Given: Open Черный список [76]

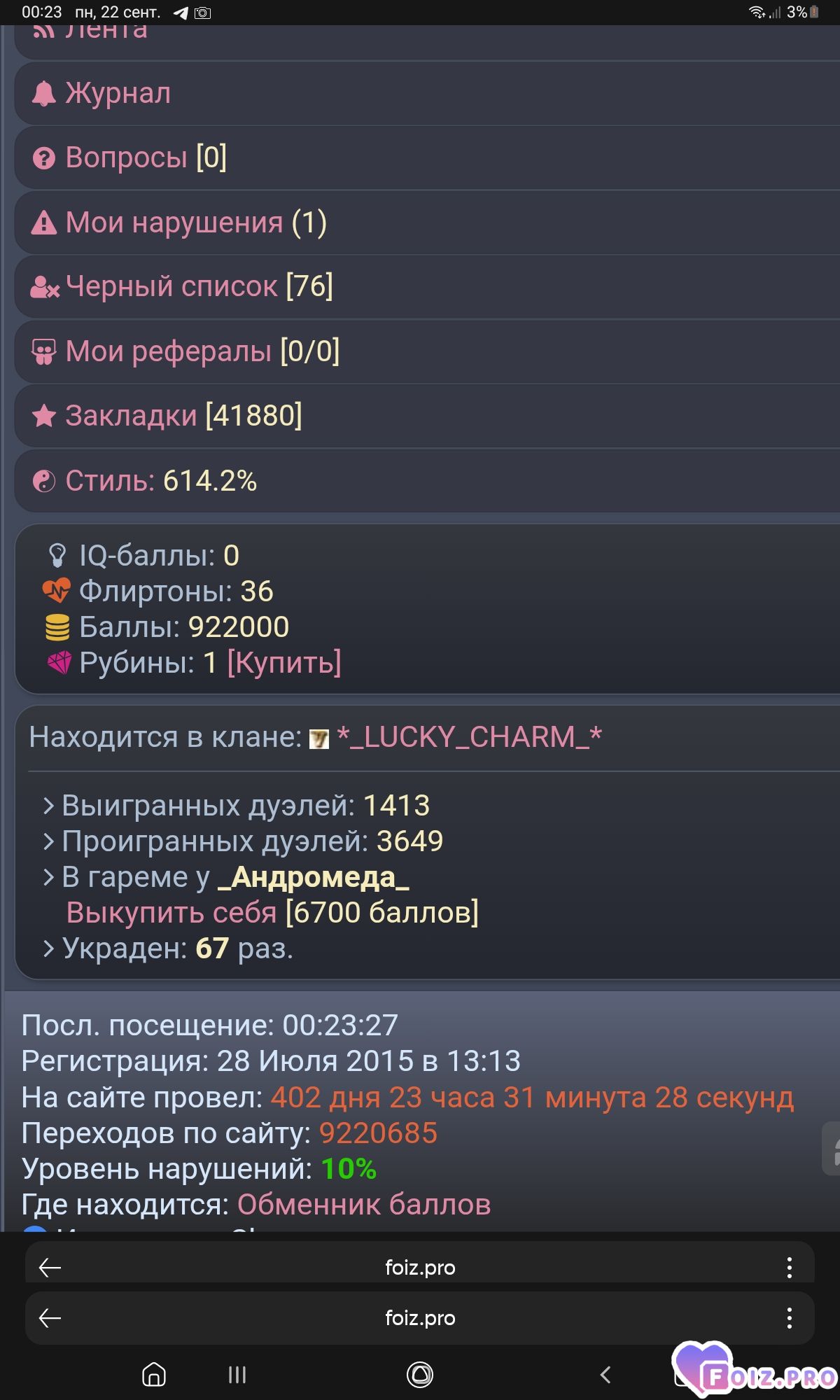Looking at the screenshot, I should 199,286.
